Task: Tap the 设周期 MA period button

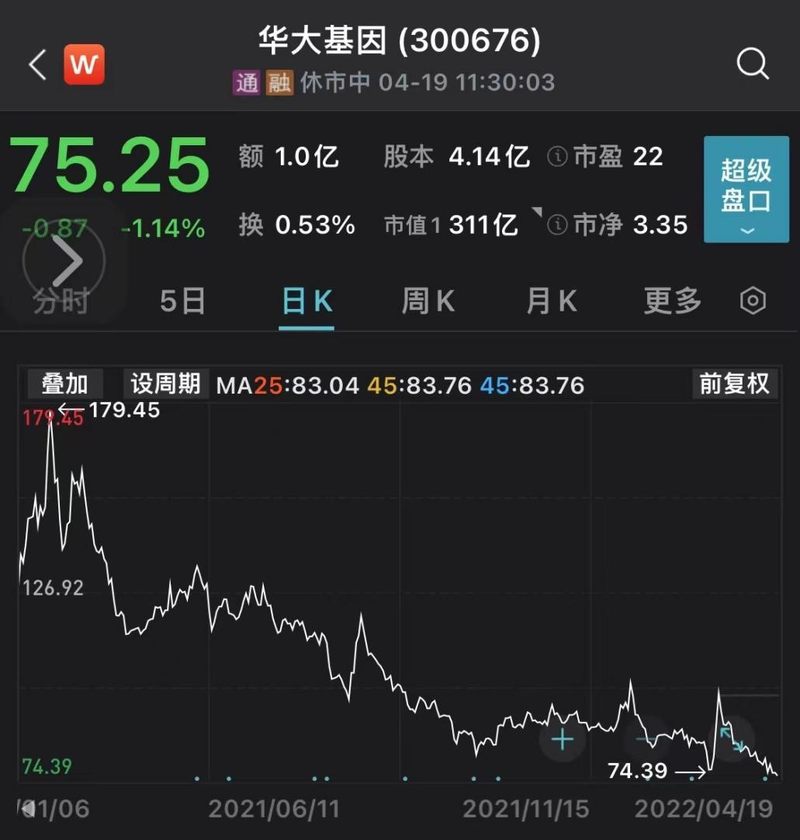Action: point(166,384)
